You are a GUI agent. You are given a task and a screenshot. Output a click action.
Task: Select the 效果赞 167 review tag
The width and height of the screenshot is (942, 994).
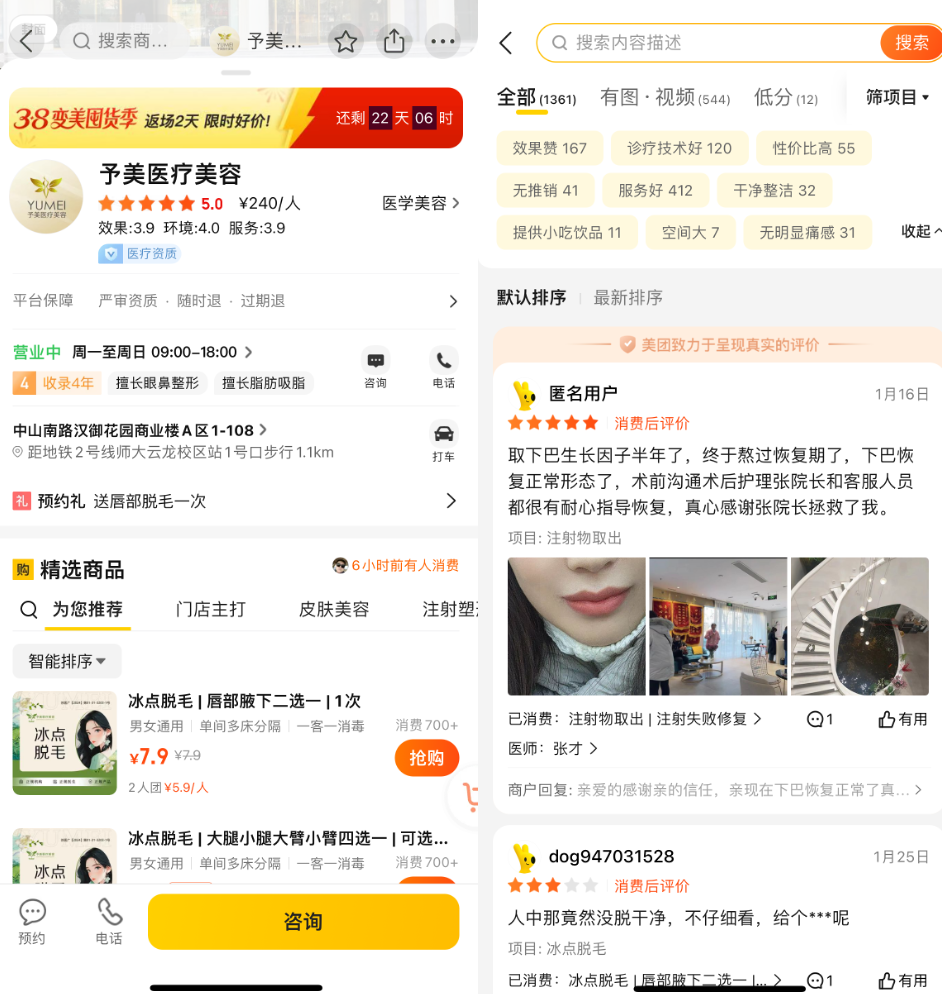pyautogui.click(x=549, y=148)
